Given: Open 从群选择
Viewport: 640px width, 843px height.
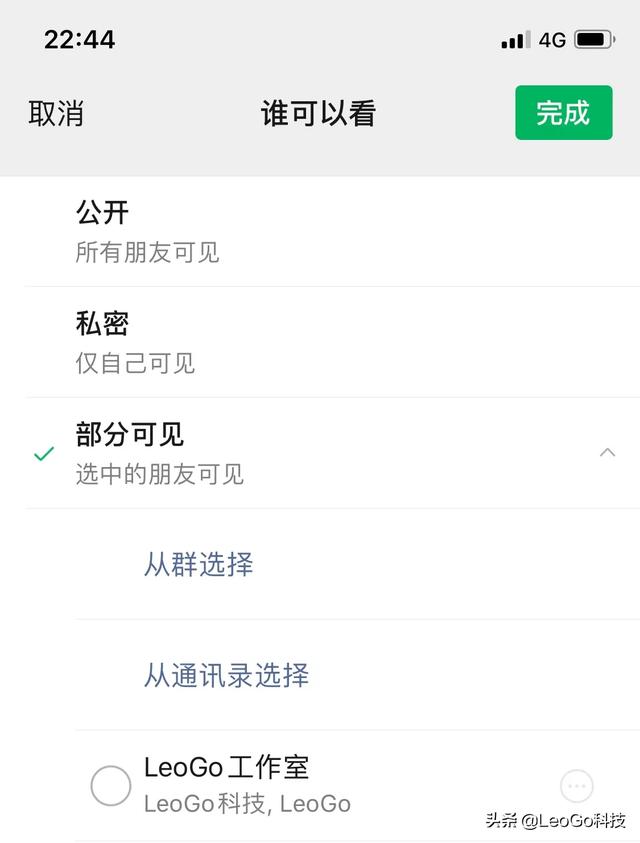Looking at the screenshot, I should click(x=199, y=565).
